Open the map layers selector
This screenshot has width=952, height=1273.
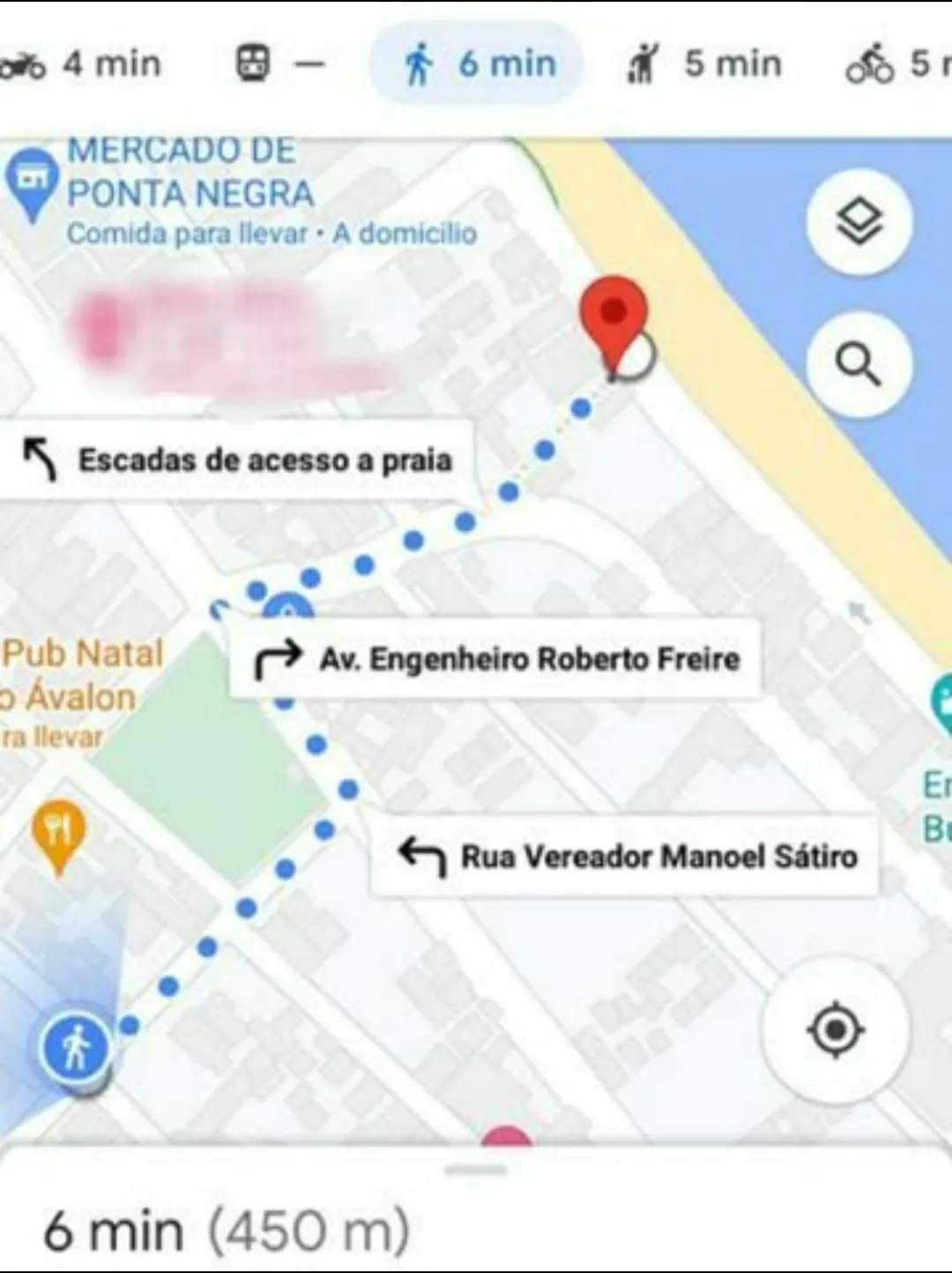point(859,222)
